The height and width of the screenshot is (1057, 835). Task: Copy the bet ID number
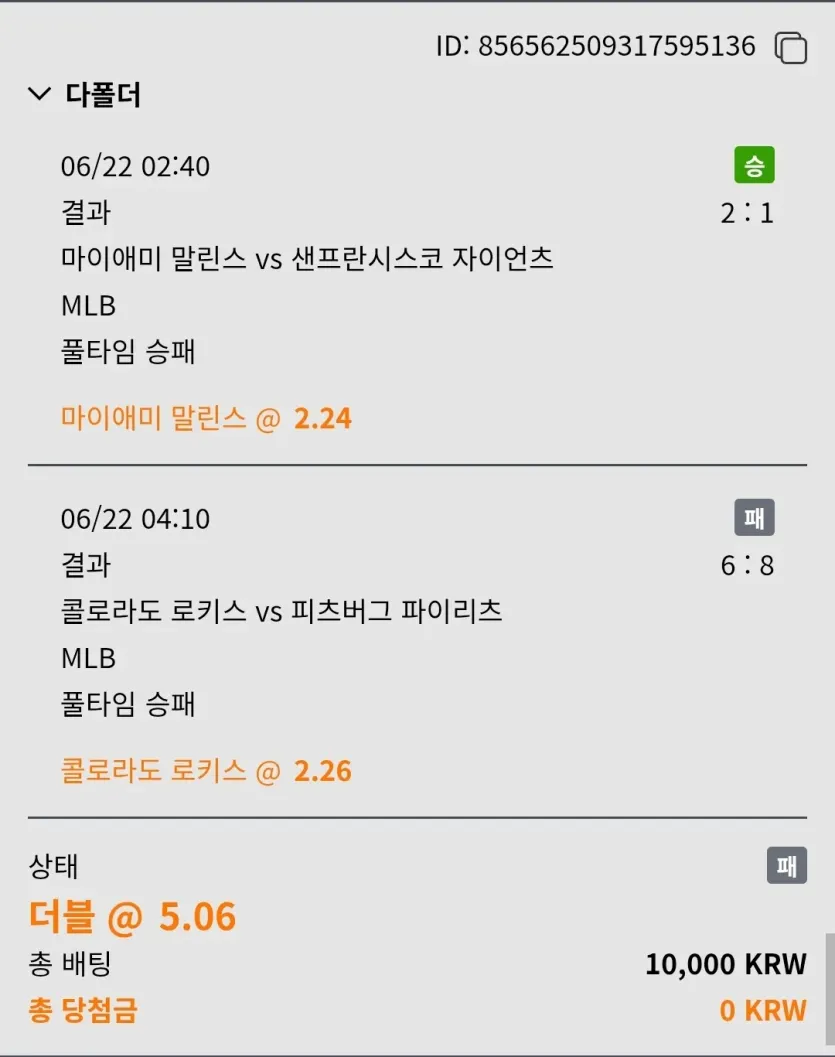pos(791,48)
